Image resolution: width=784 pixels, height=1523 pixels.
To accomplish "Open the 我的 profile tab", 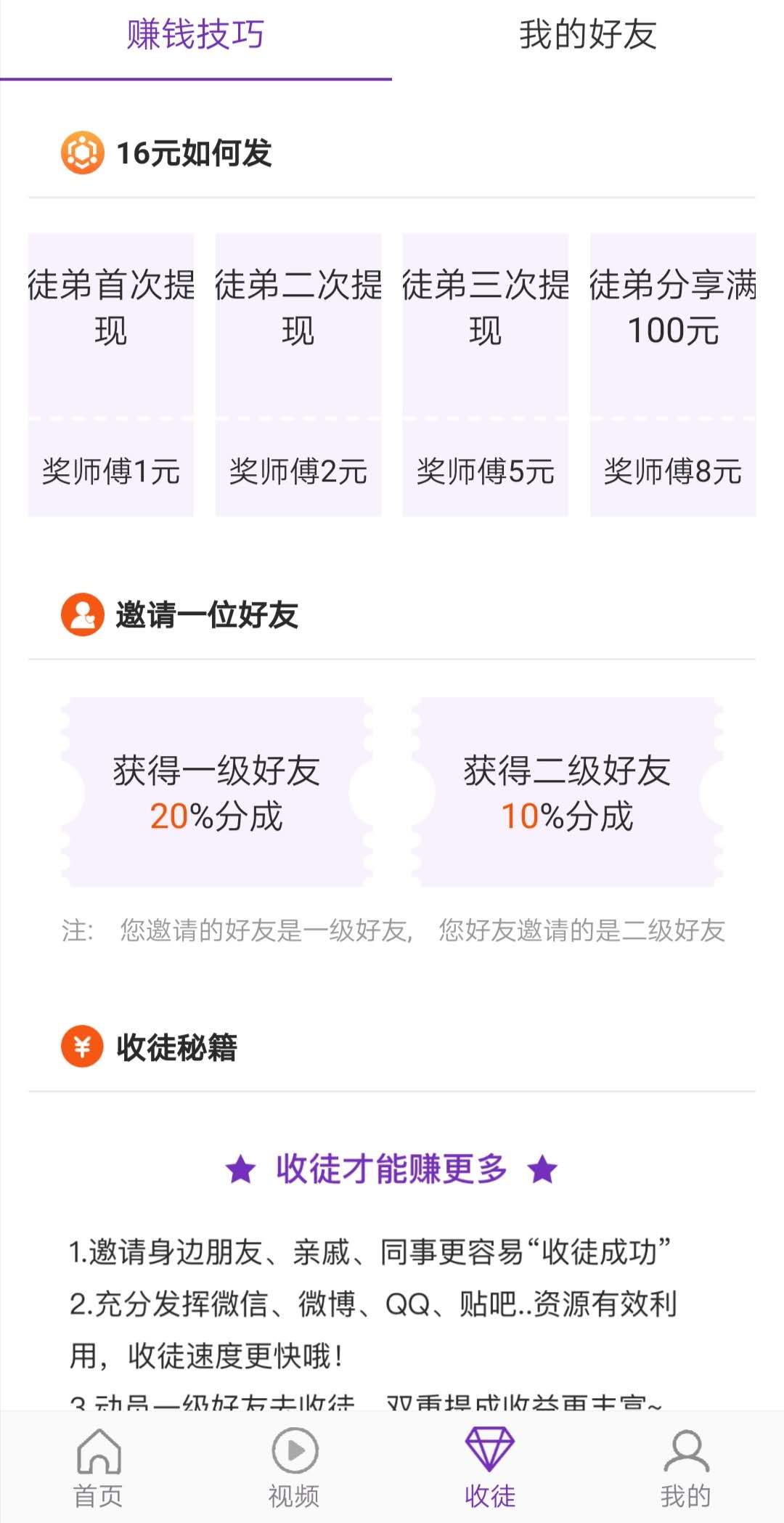I will tap(686, 1467).
